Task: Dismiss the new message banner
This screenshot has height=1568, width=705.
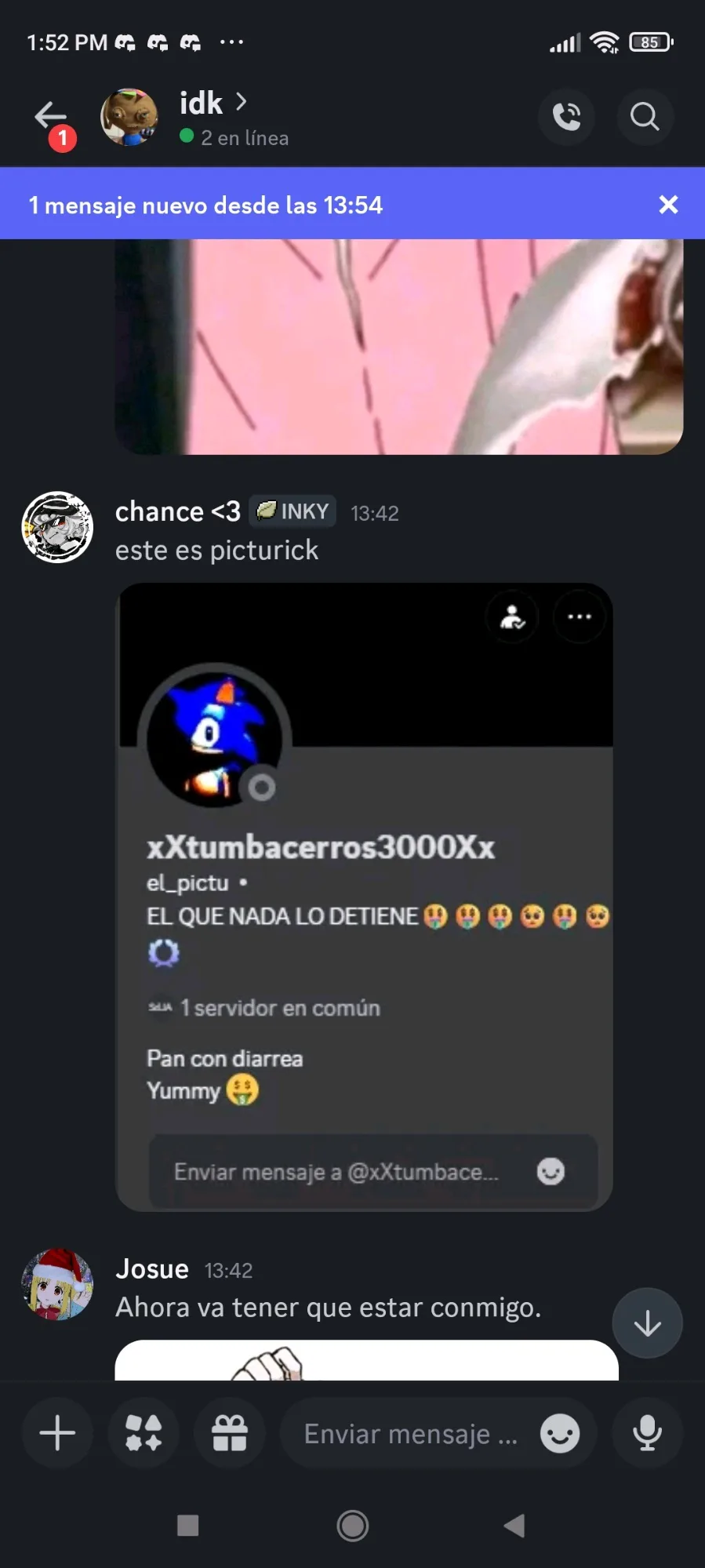Action: [x=668, y=205]
